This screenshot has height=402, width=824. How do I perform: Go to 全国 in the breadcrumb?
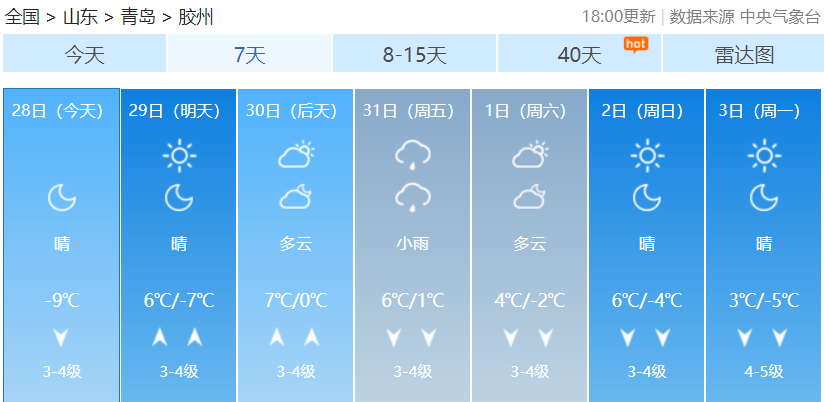tap(22, 17)
